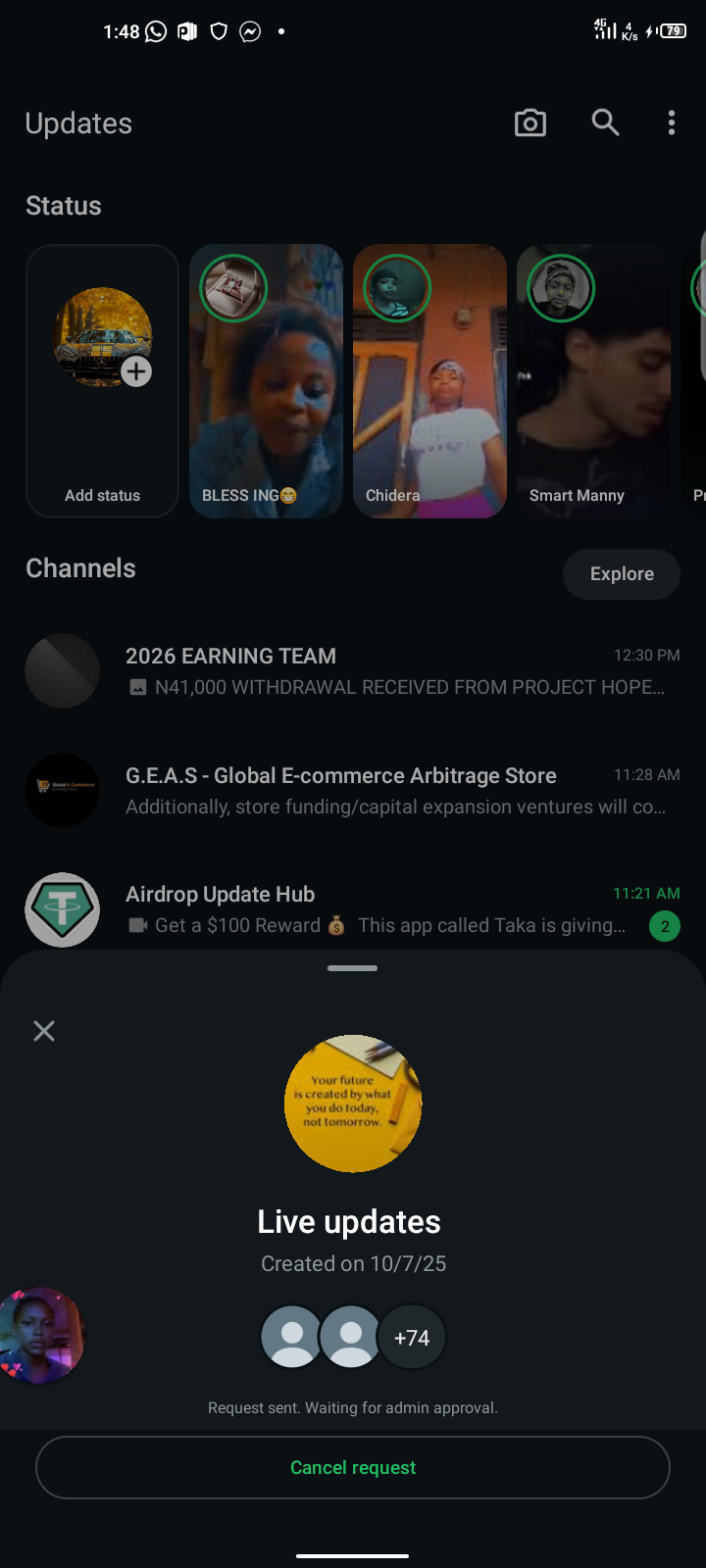Explore more channels
The width and height of the screenshot is (706, 1568).
[621, 574]
